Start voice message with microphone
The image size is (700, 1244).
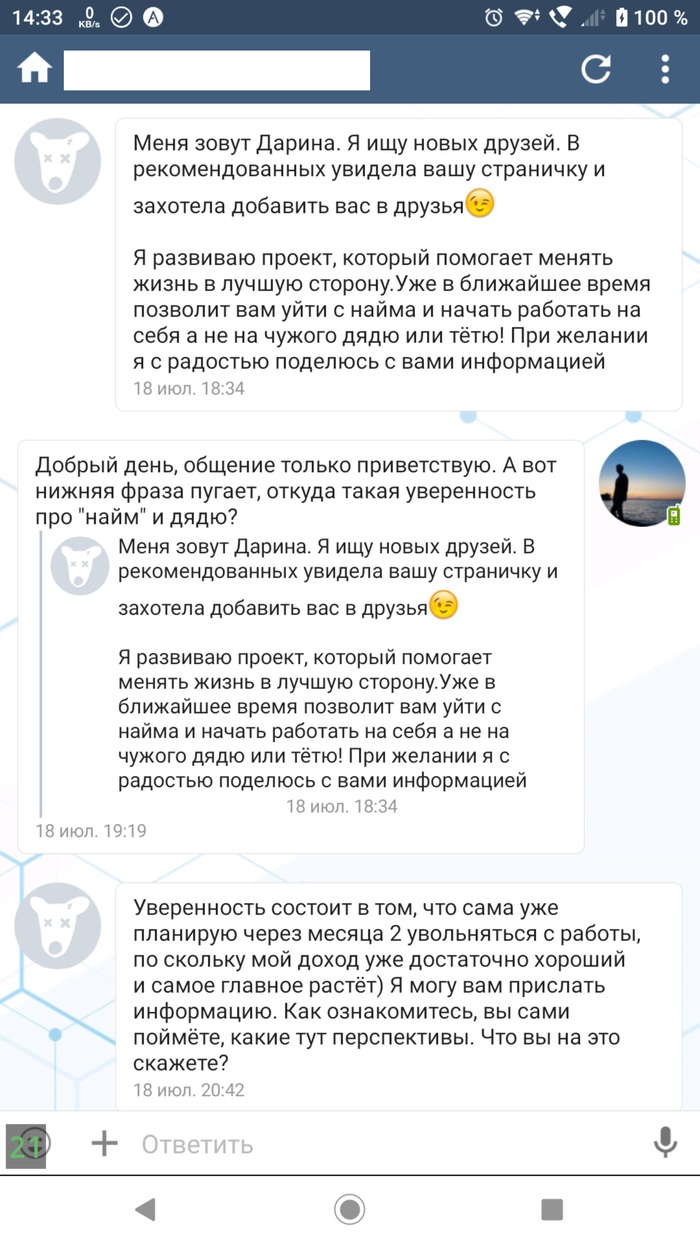[665, 1143]
